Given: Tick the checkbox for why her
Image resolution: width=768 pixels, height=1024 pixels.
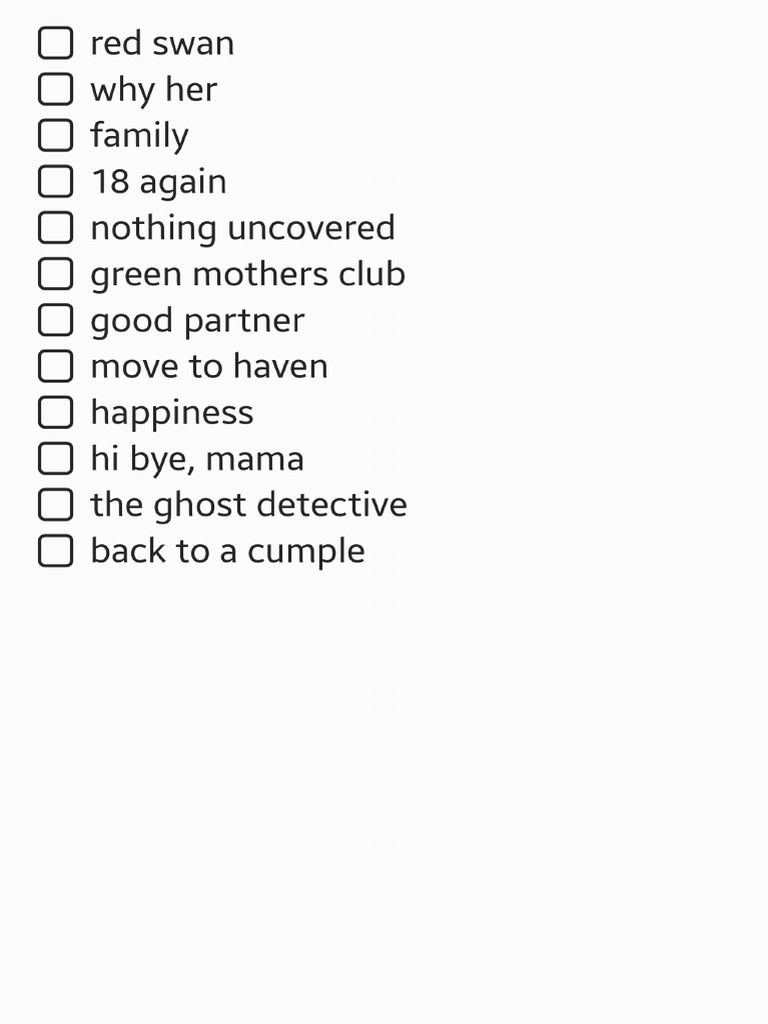Looking at the screenshot, I should (x=55, y=89).
